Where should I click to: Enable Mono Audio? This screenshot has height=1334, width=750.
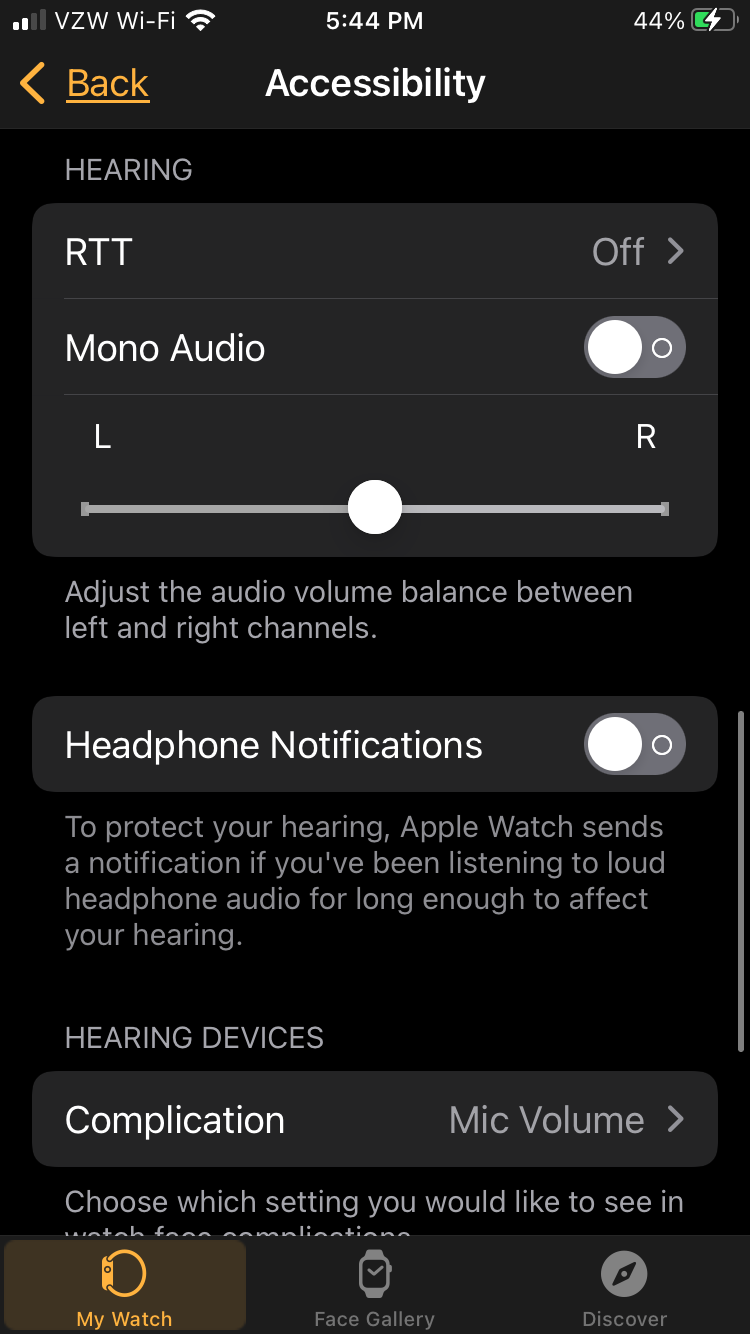[634, 347]
